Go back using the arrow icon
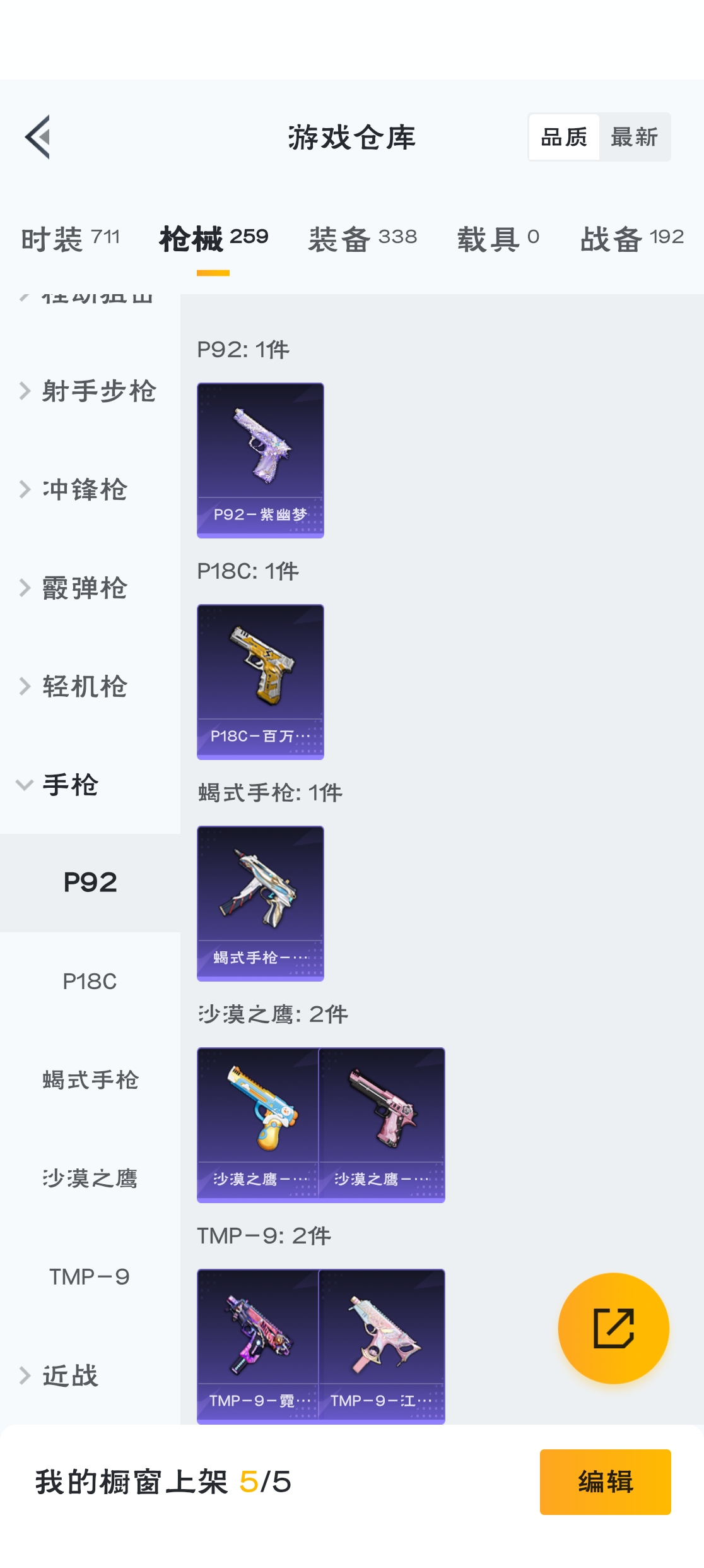 (x=38, y=137)
